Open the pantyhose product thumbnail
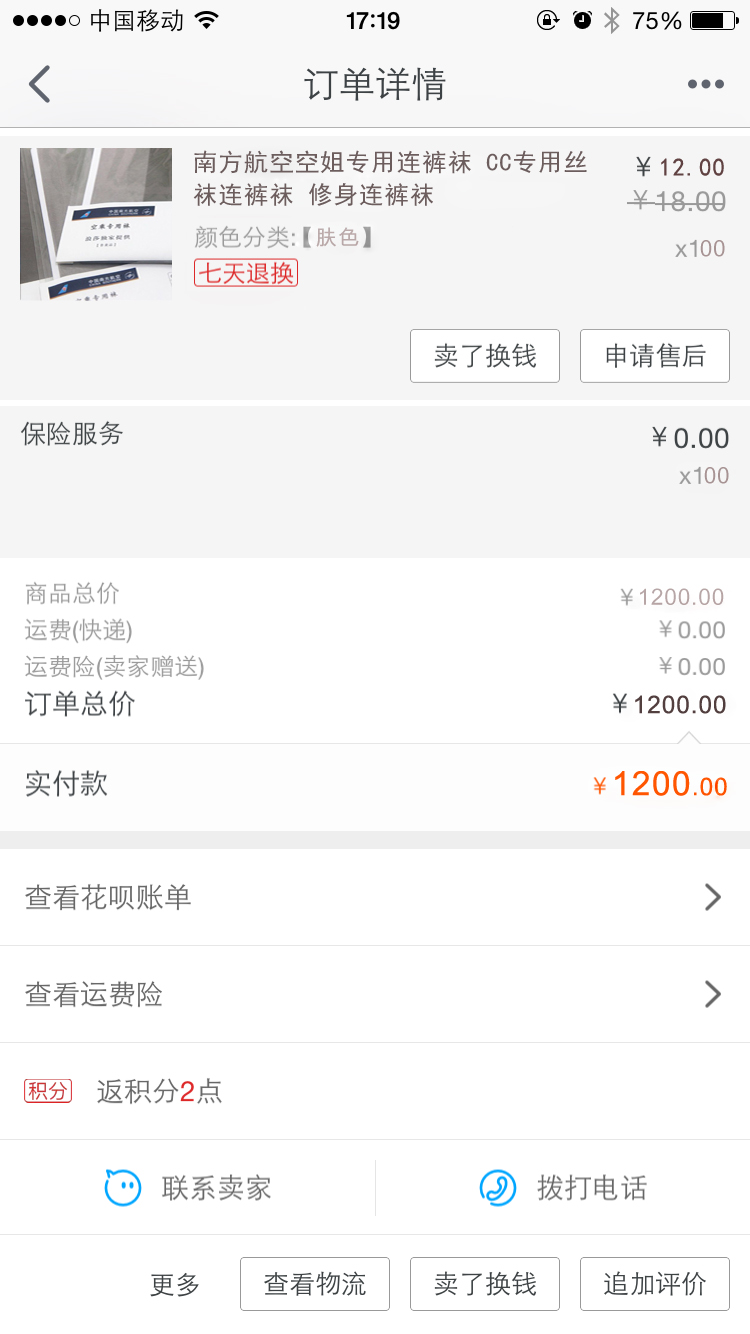The image size is (750, 1334). [96, 224]
